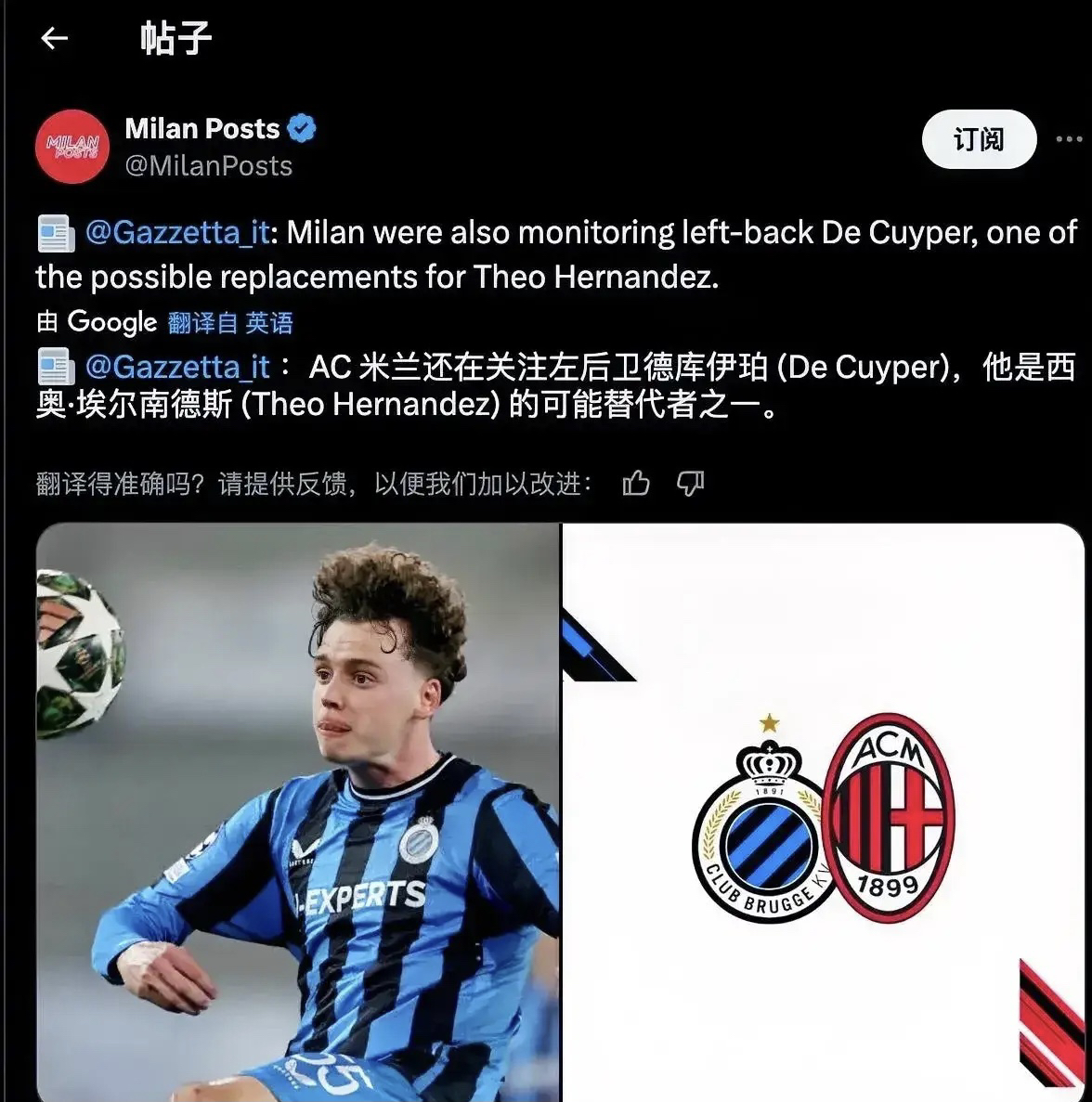The height and width of the screenshot is (1102, 1092).
Task: Open the Milan Posts account name
Action: click(202, 128)
